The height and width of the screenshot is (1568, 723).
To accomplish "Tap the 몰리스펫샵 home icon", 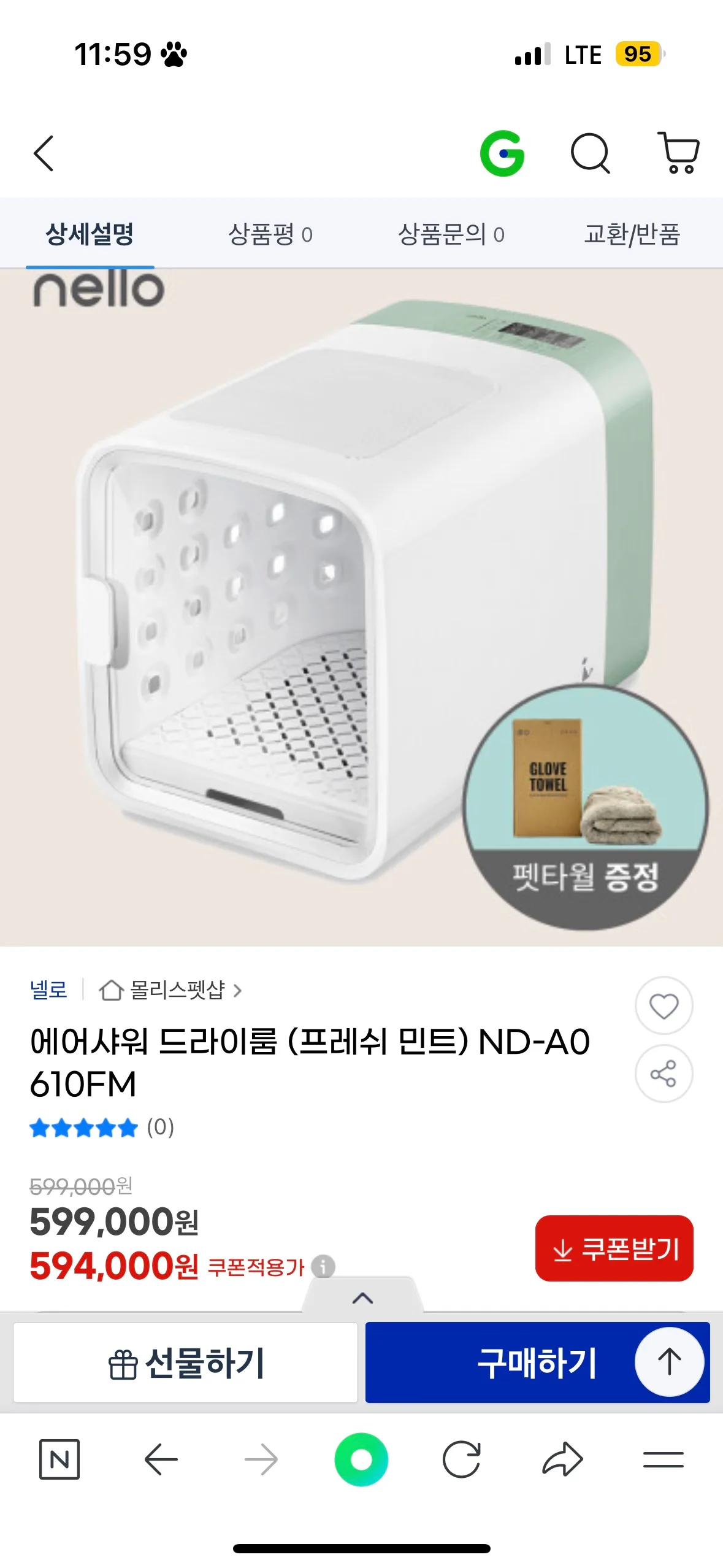I will pyautogui.click(x=111, y=991).
